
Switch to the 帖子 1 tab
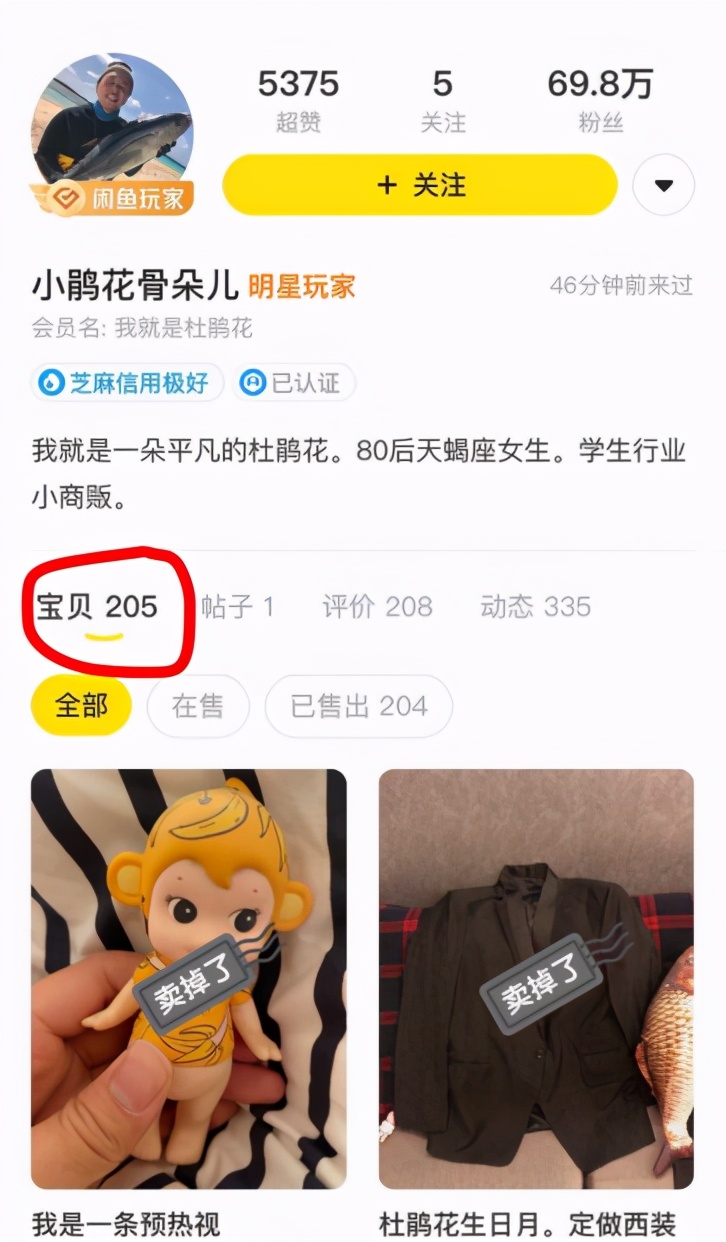(x=237, y=606)
